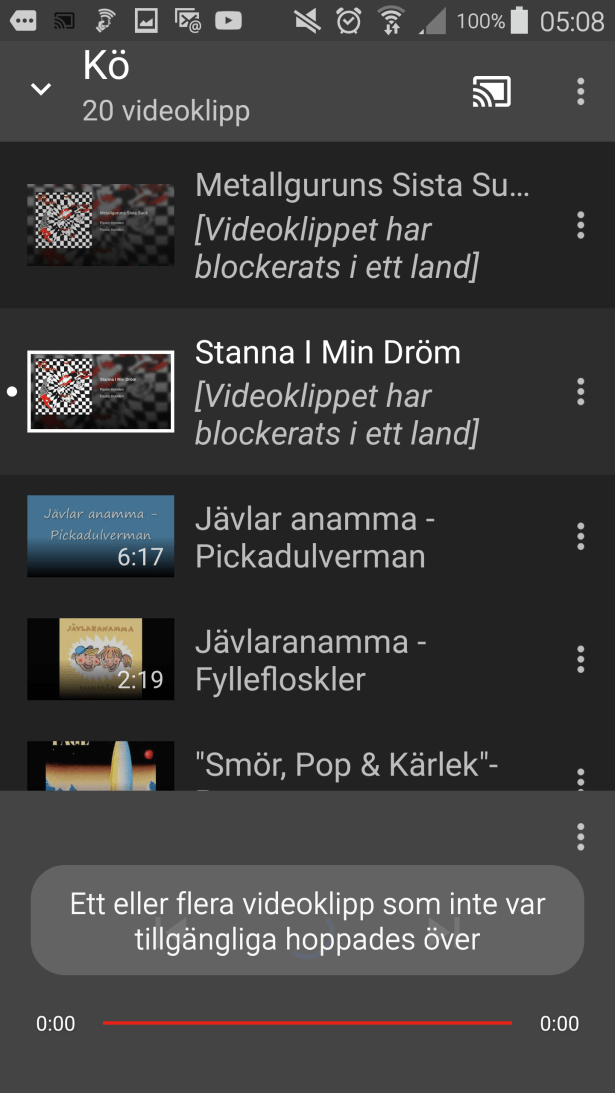Viewport: 615px width, 1093px height.
Task: Open options for Metallguruns Sista Su… video
Action: click(580, 225)
